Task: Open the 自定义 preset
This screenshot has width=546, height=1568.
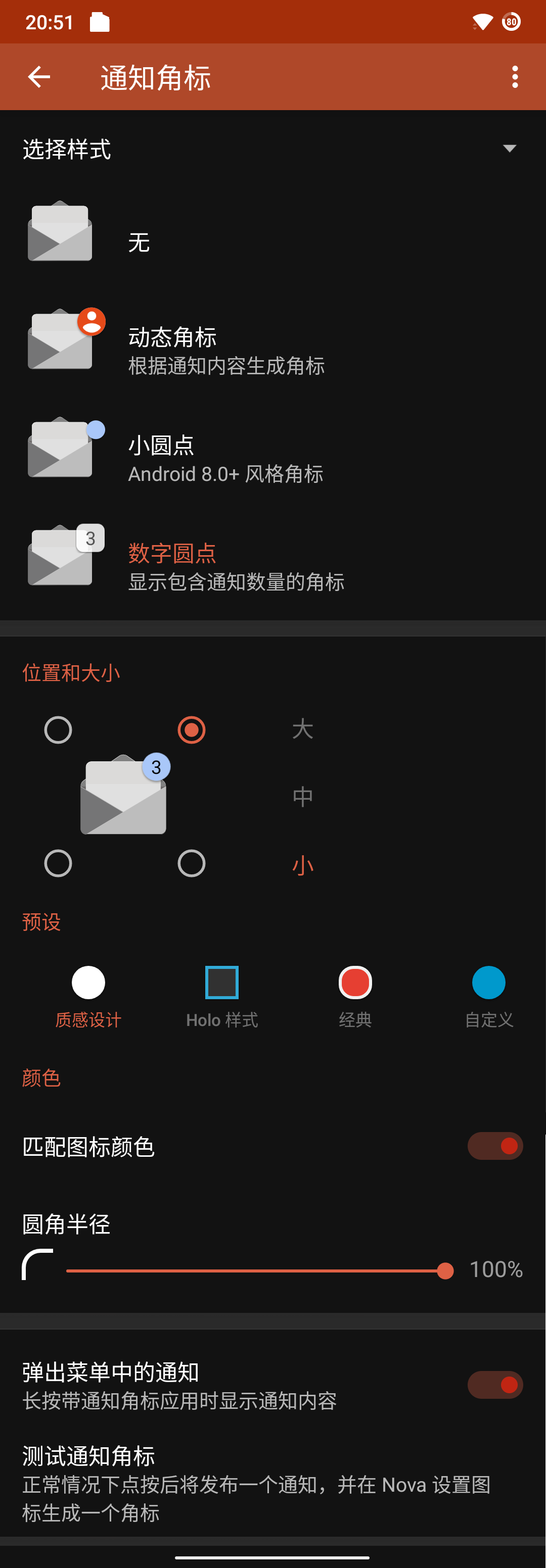Action: coord(489,996)
